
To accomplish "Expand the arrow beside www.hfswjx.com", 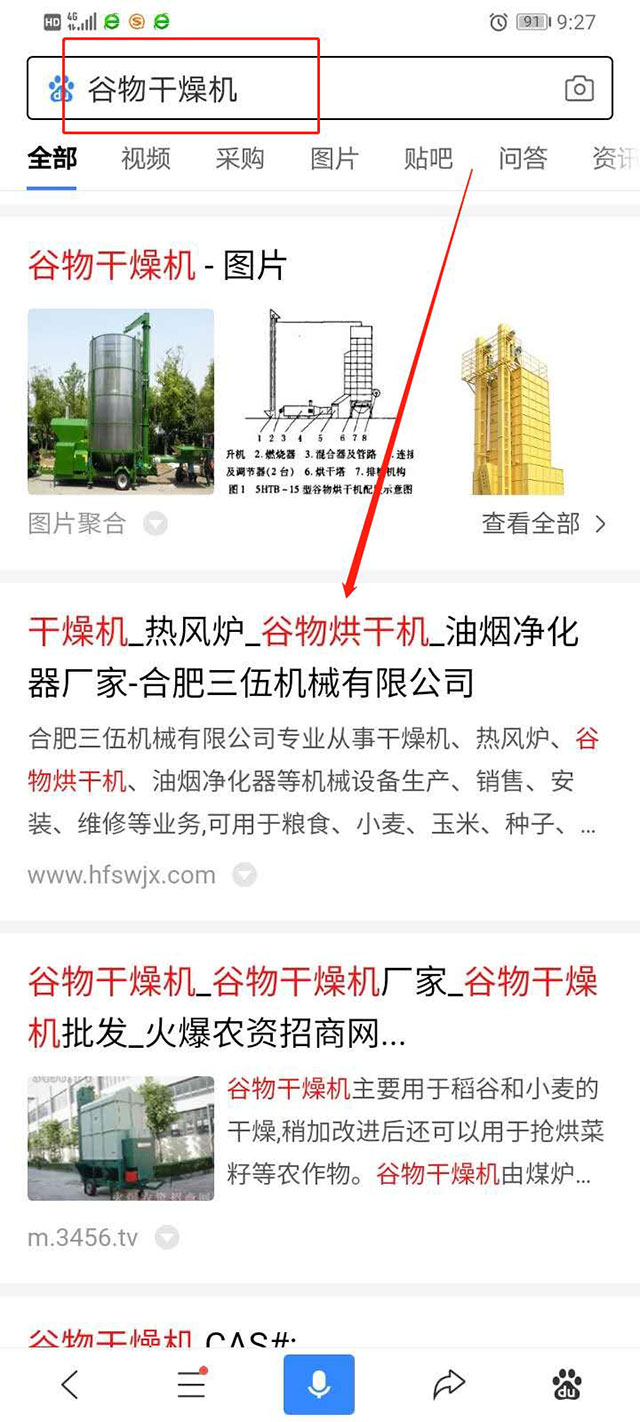I will [244, 875].
